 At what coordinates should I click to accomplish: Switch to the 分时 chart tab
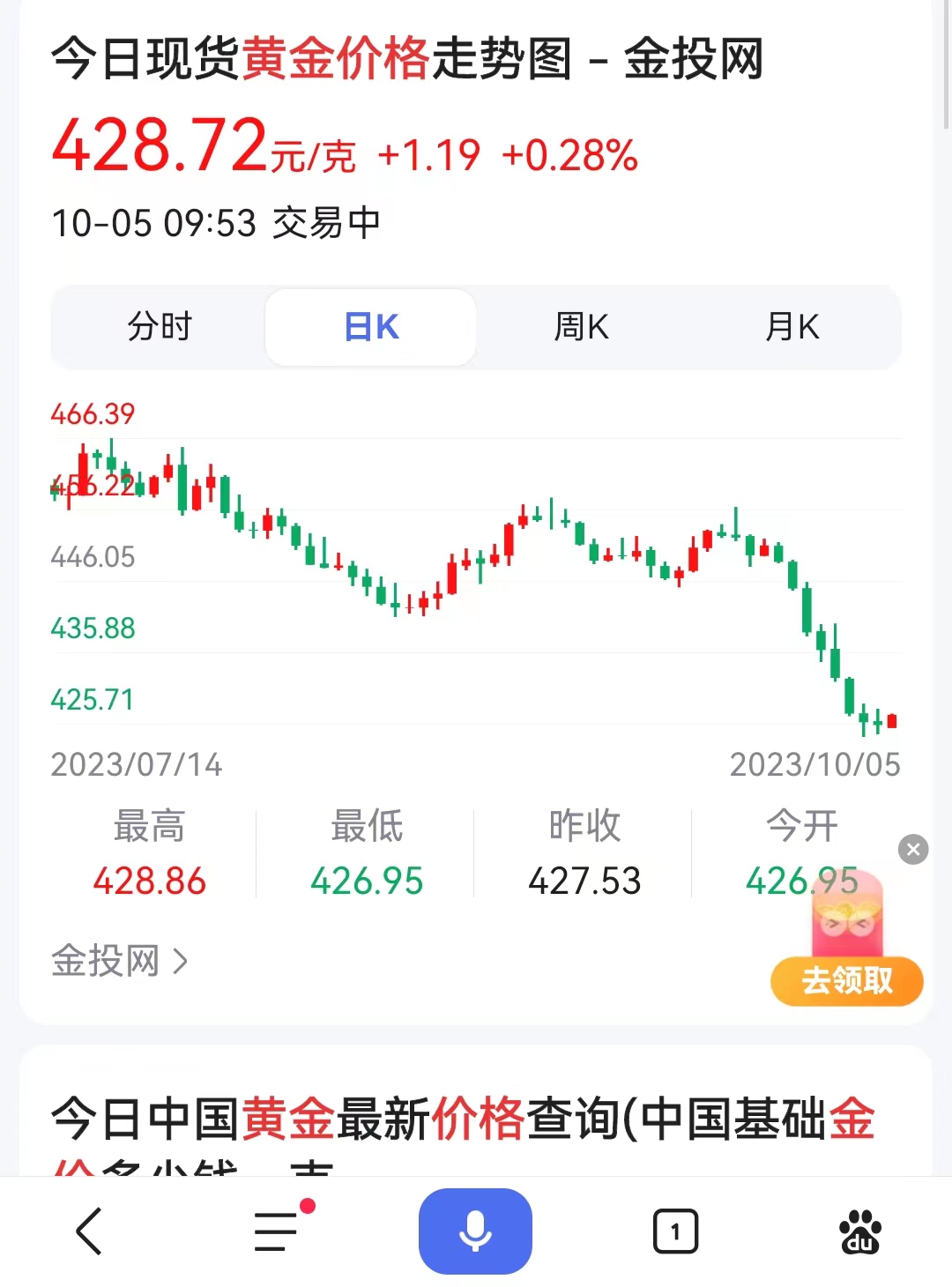(159, 327)
